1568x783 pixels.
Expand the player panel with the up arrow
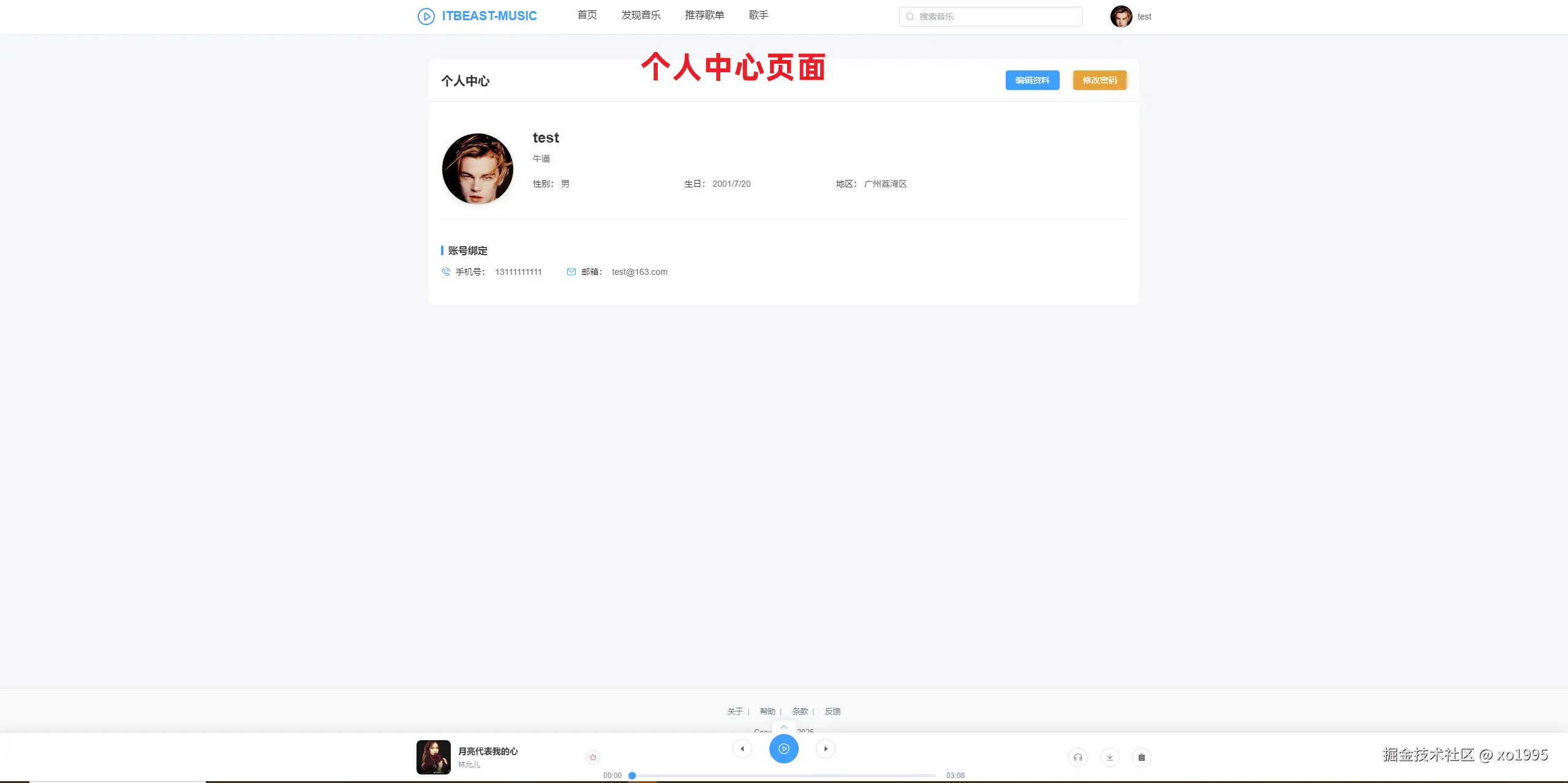click(x=784, y=727)
